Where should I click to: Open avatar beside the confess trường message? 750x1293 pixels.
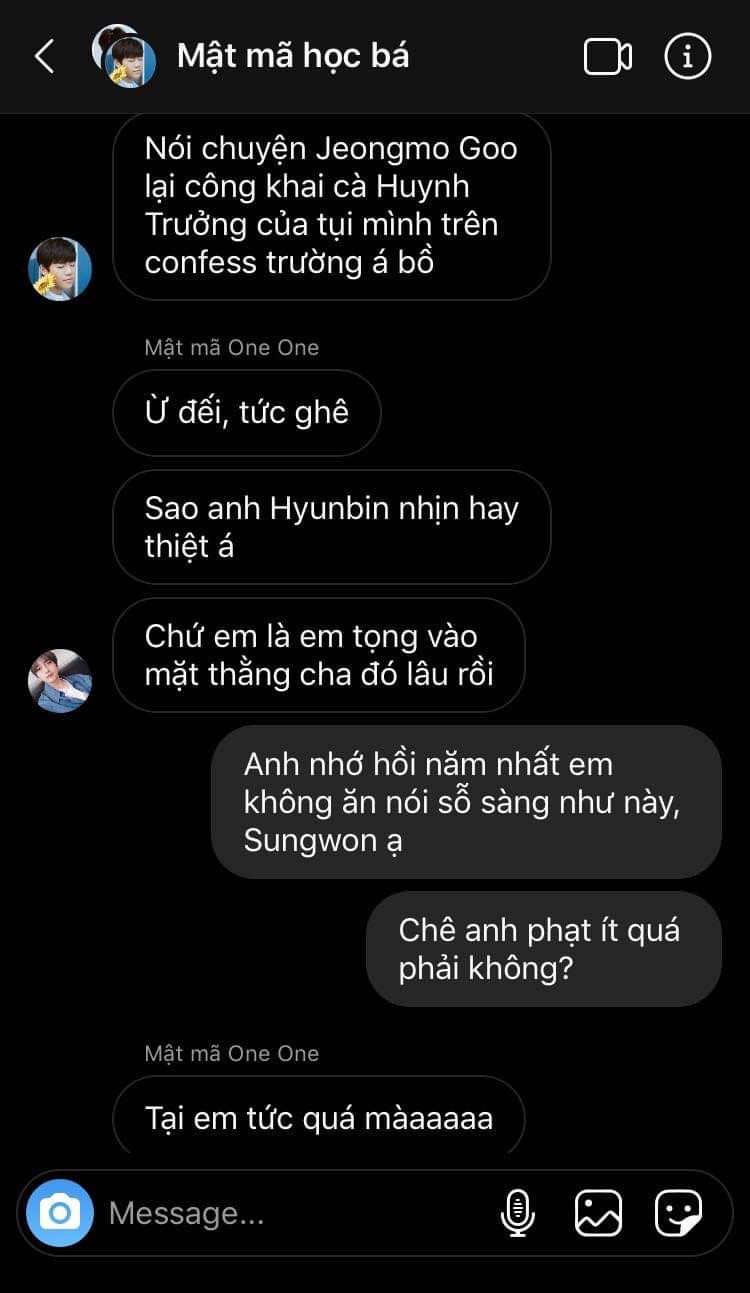pos(60,269)
